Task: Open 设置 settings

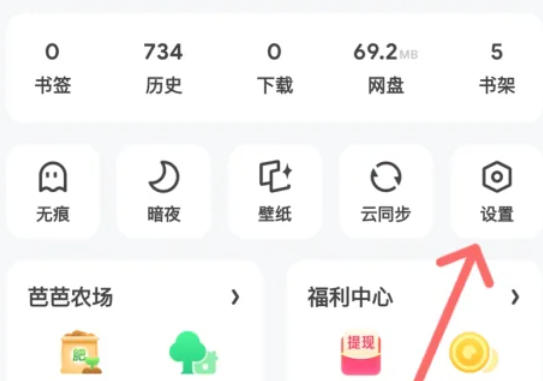Action: 497,192
